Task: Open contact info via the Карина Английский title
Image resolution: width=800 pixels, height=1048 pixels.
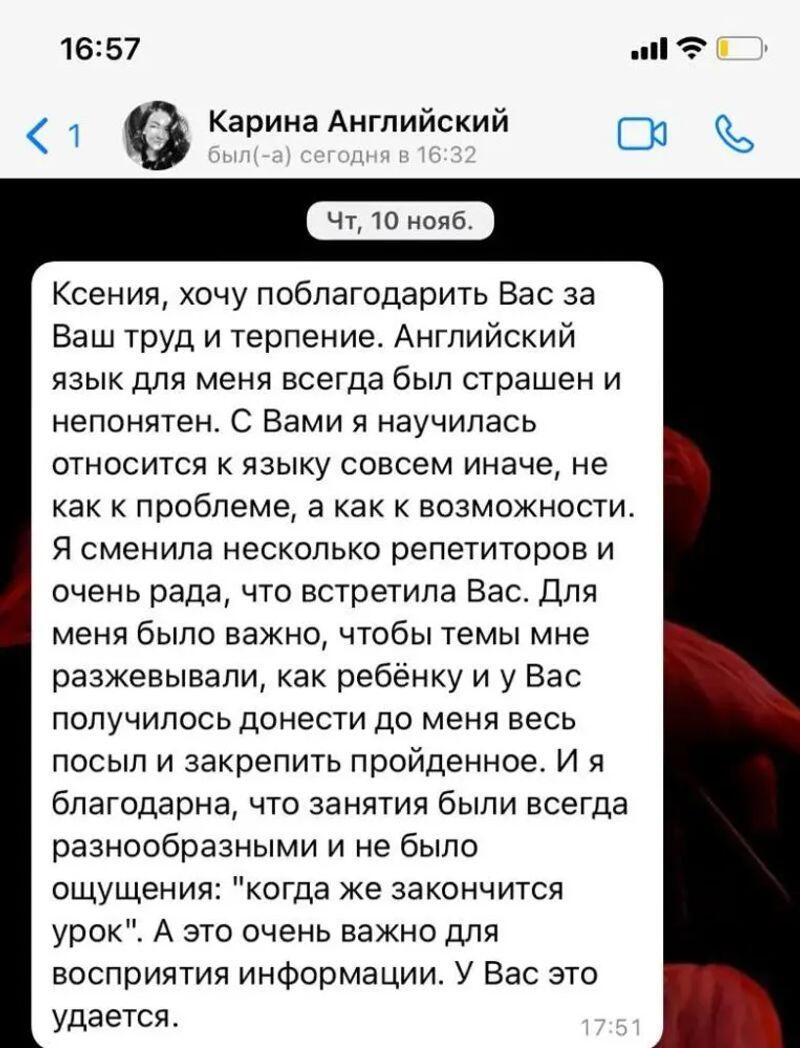Action: click(358, 124)
